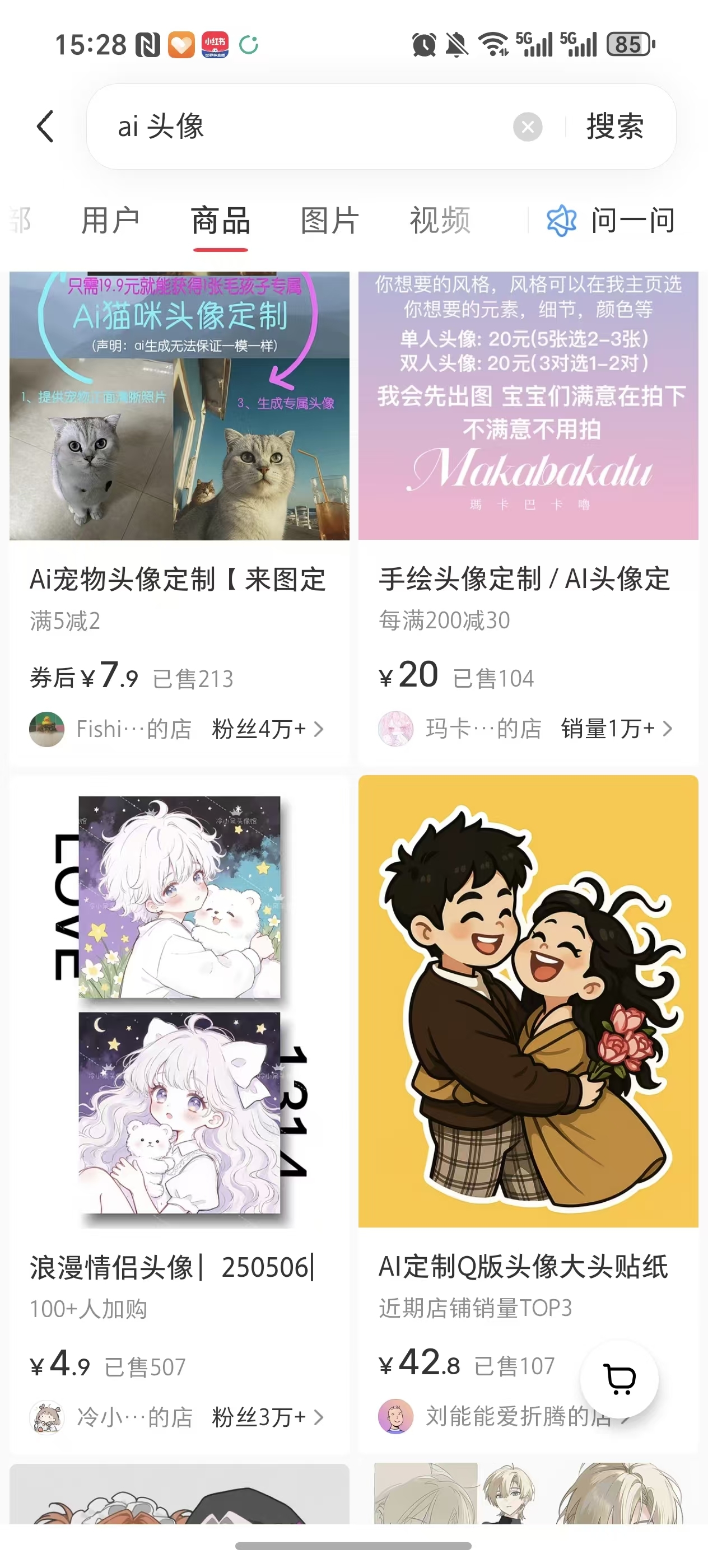Open the Ai宠物头像定制 product card
Image resolution: width=708 pixels, height=1568 pixels.
point(179,517)
